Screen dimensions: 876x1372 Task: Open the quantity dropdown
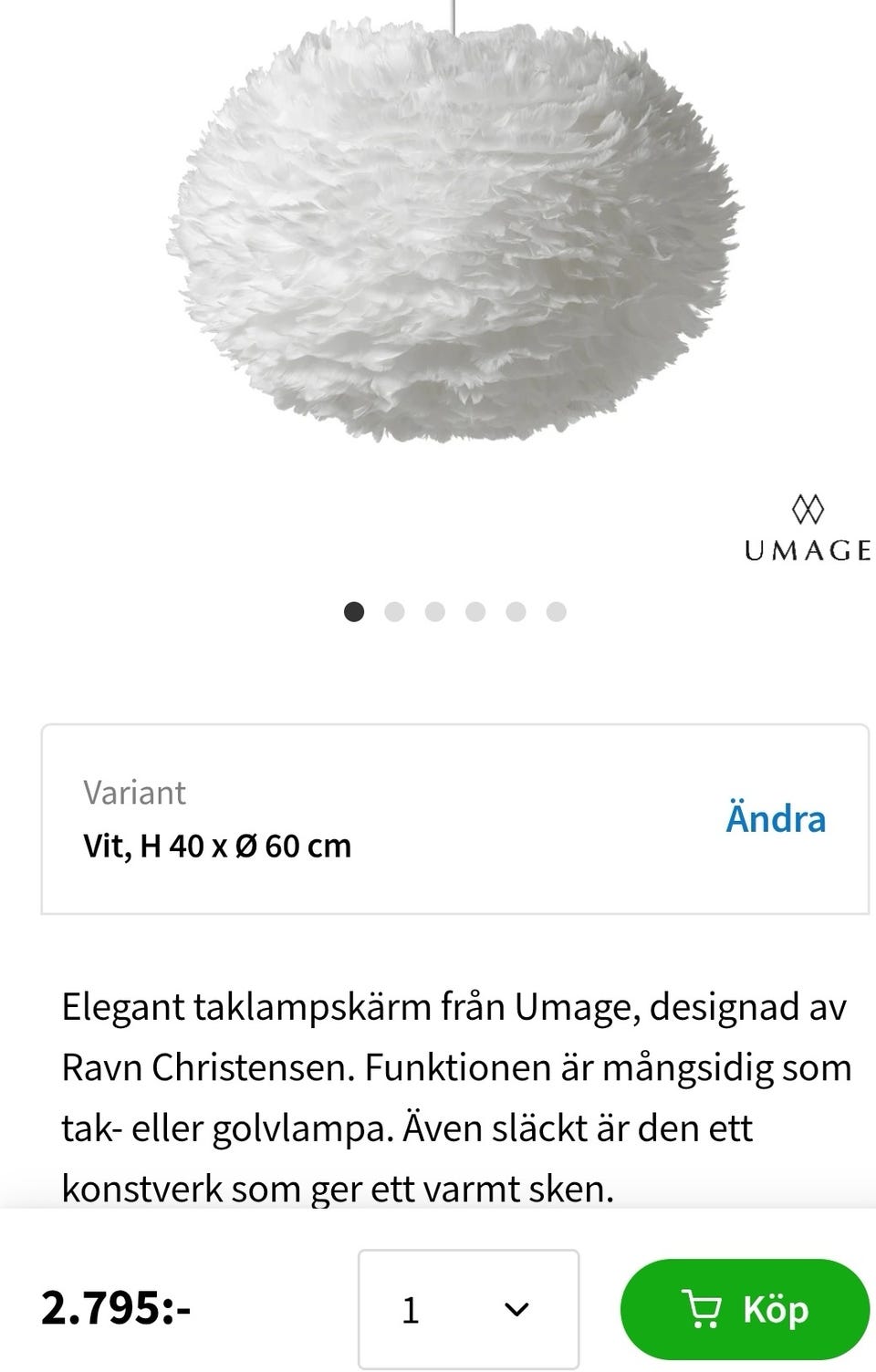468,1308
